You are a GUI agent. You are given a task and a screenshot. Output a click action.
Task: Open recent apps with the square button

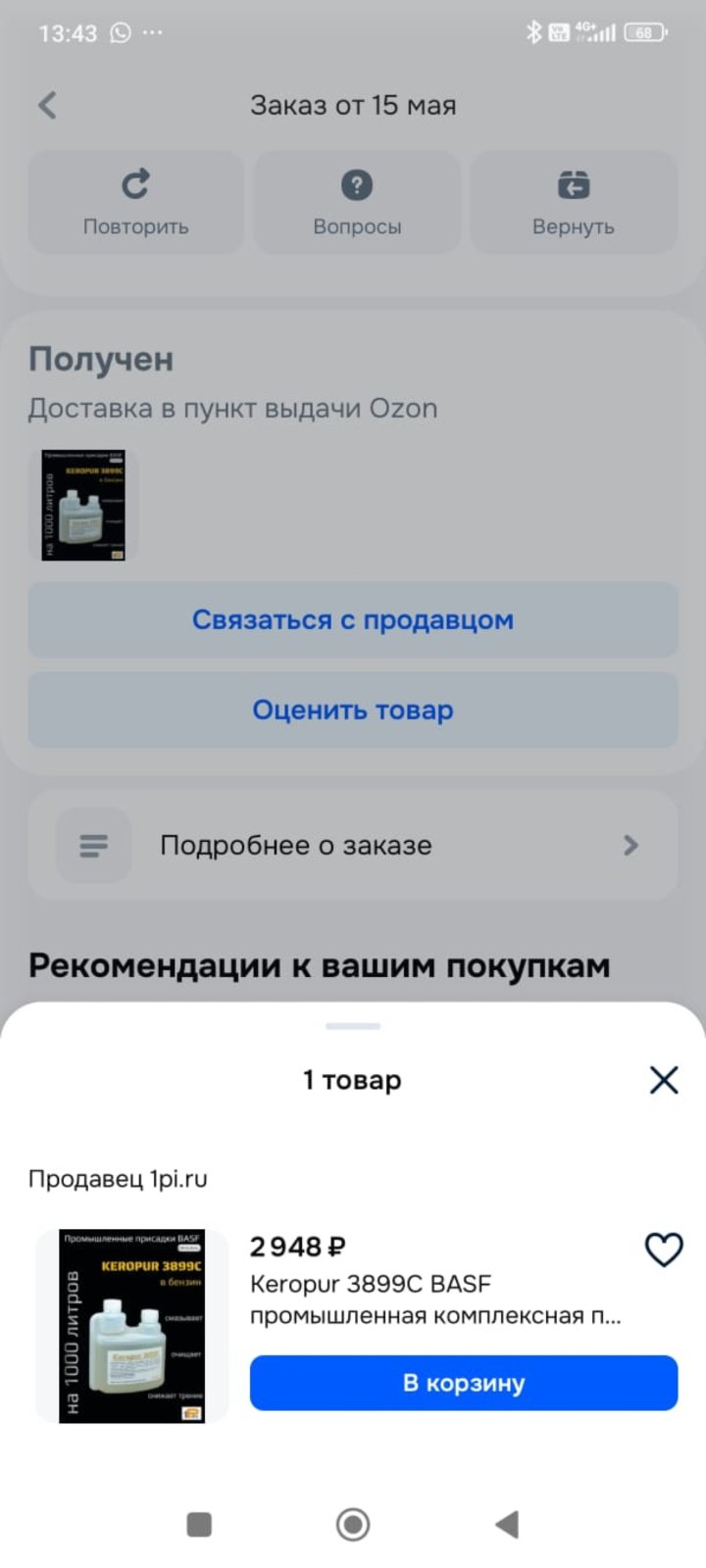coord(199,1525)
